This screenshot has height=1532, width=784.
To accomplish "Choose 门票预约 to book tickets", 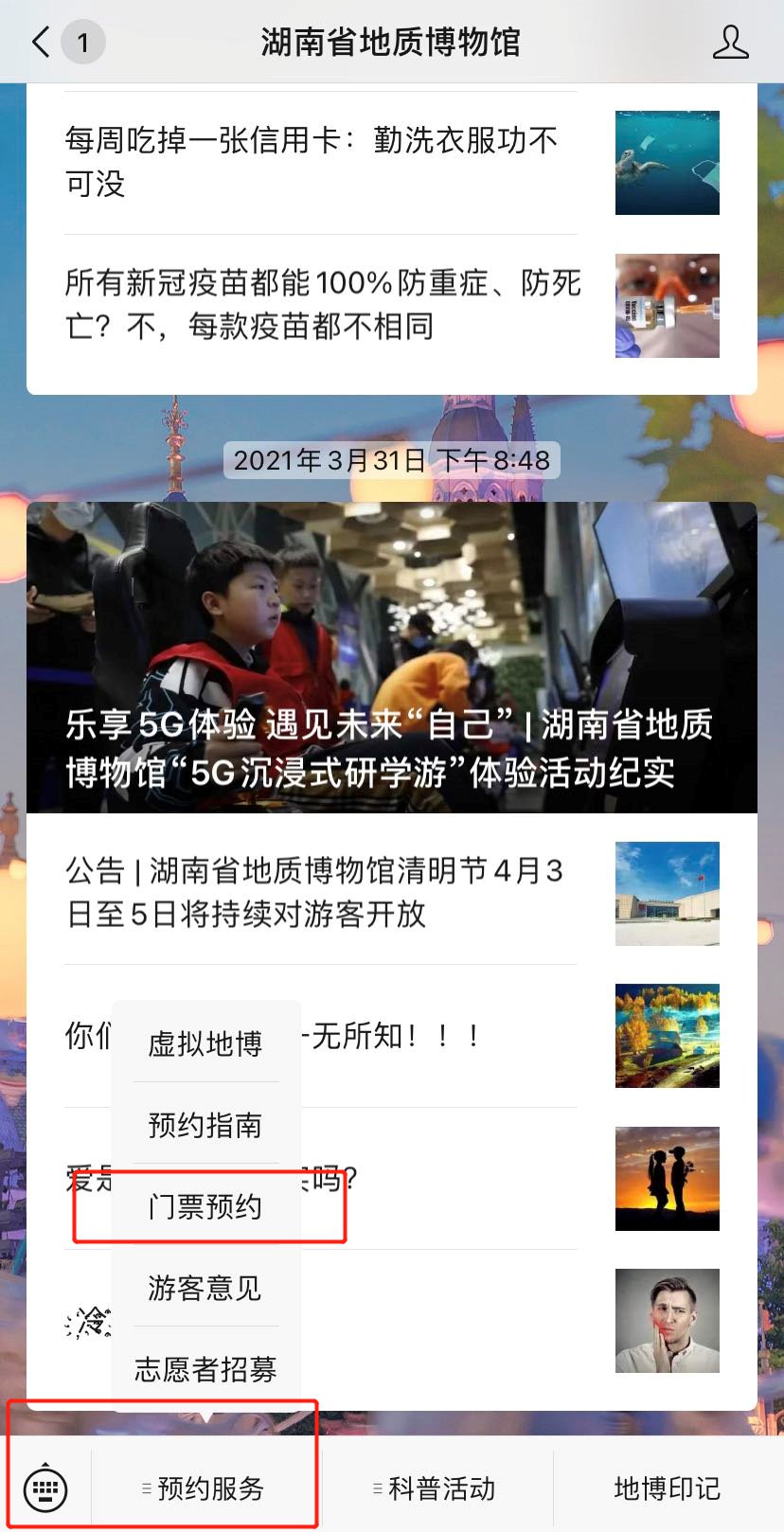I will (x=205, y=1206).
